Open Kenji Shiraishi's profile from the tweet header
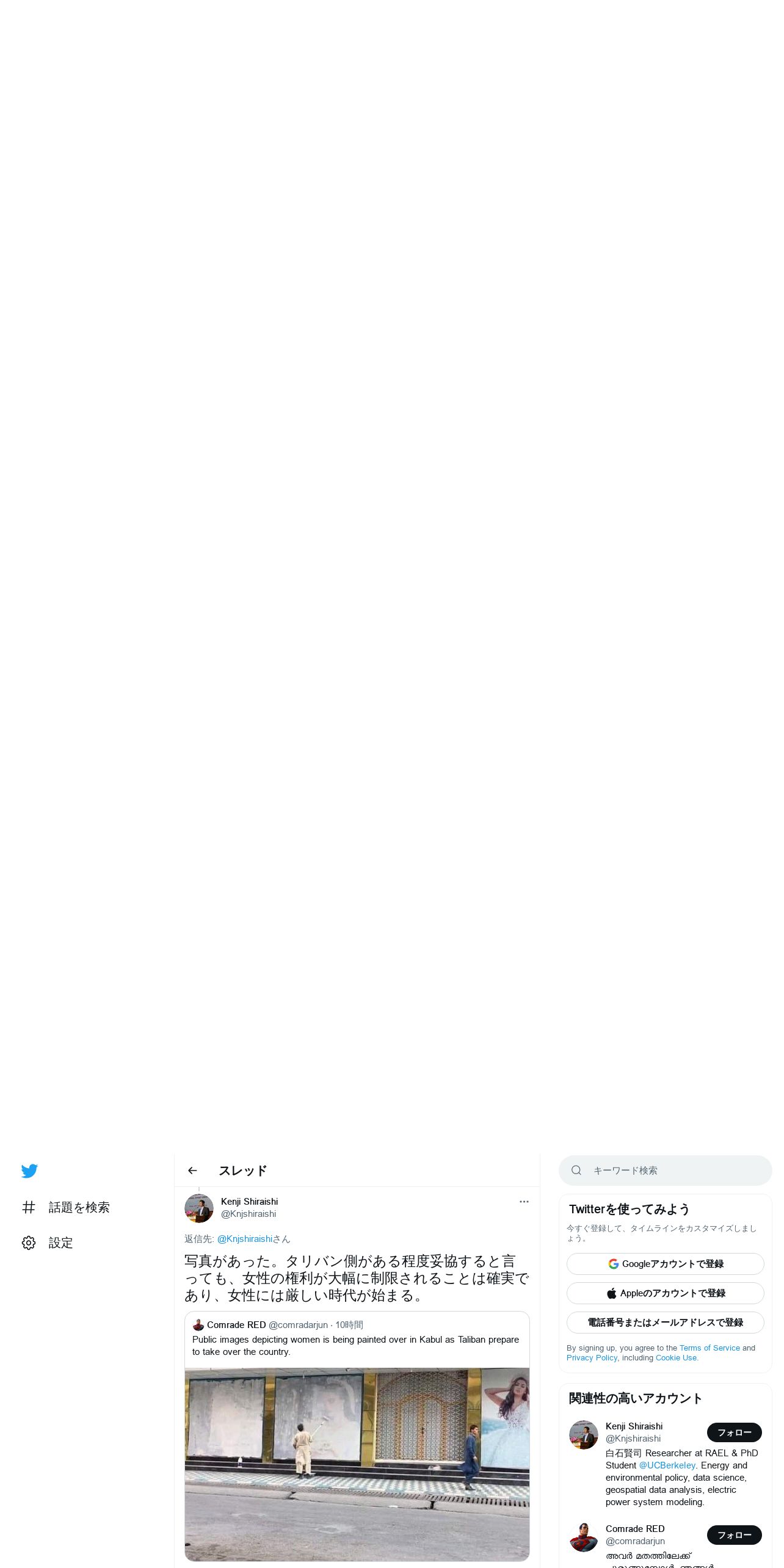The image size is (784, 1568). click(249, 1202)
